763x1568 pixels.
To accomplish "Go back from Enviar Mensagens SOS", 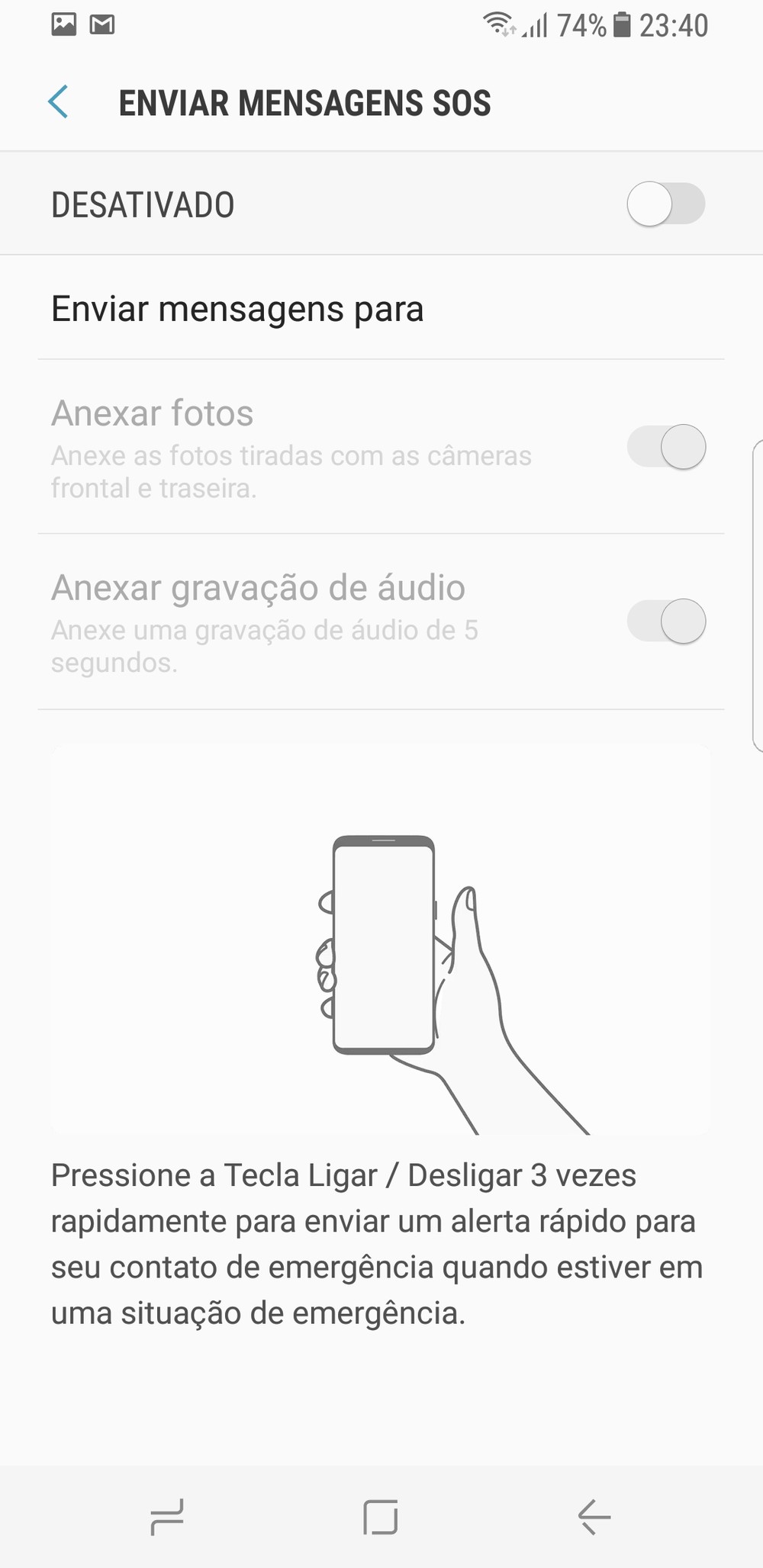I will 58,102.
